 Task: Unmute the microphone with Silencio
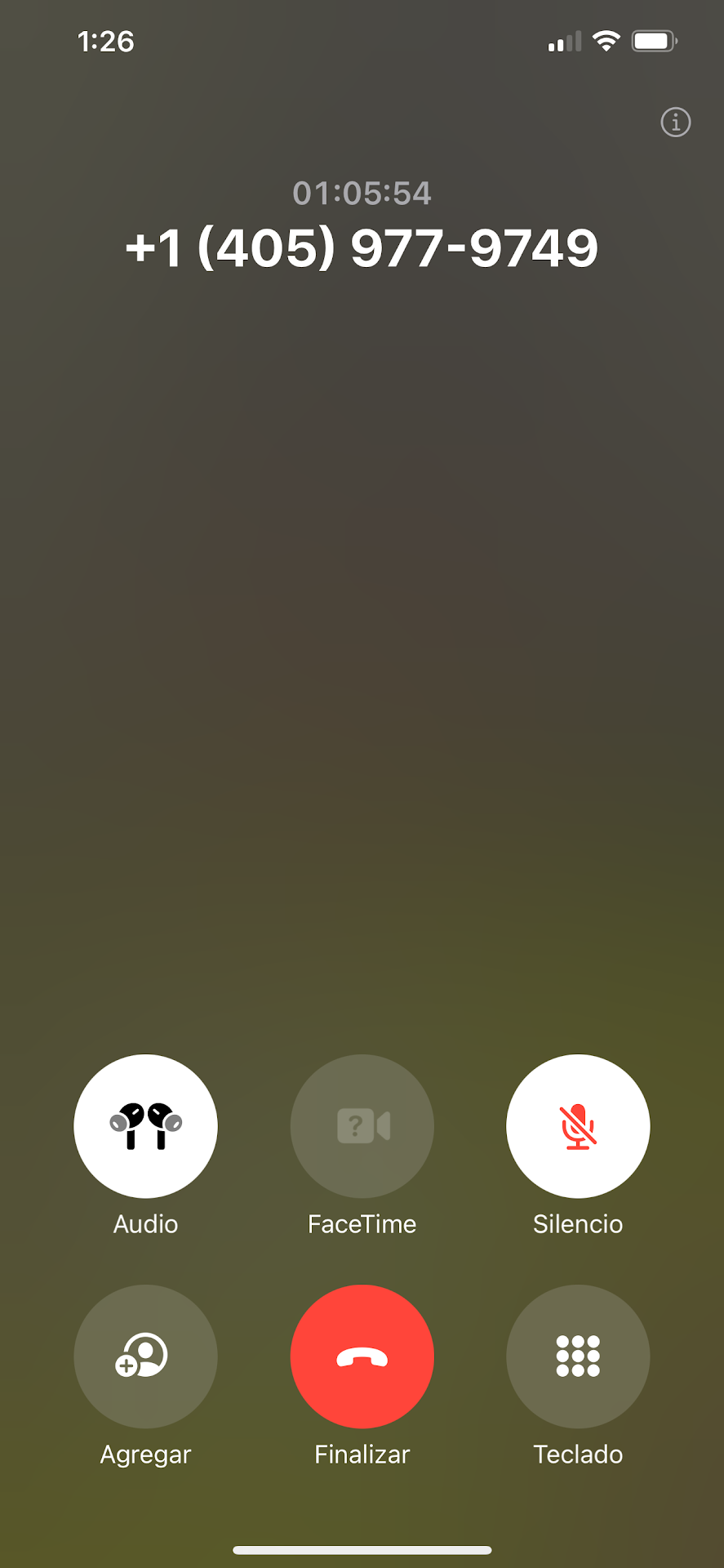point(578,1126)
